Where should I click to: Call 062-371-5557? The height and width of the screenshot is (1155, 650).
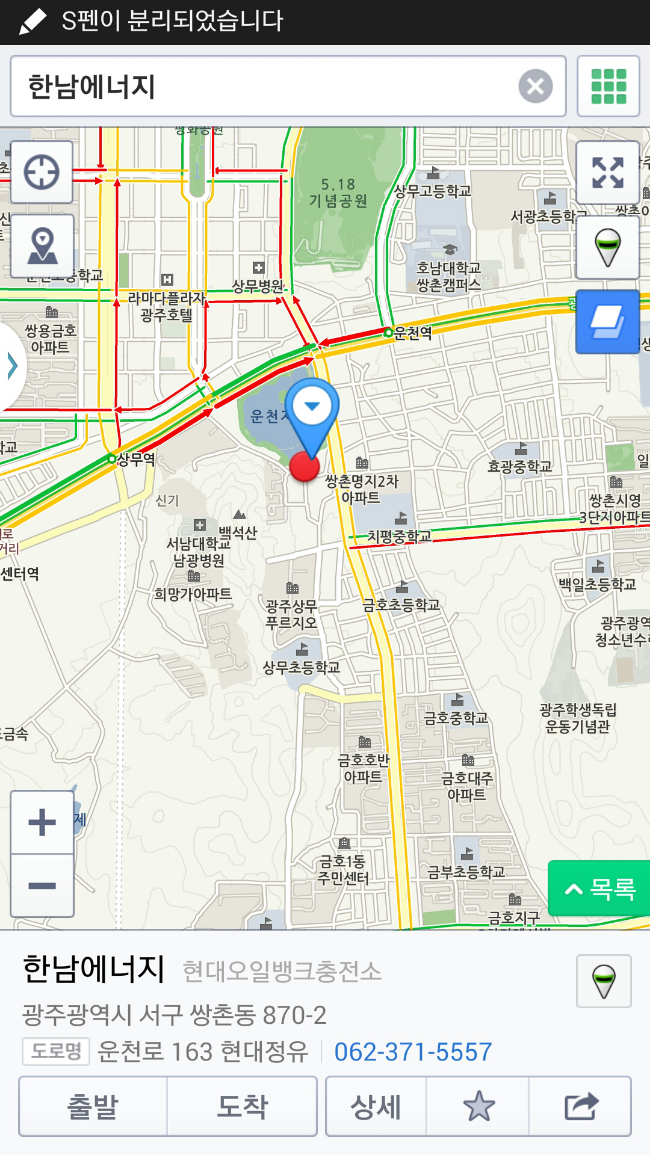click(413, 1052)
